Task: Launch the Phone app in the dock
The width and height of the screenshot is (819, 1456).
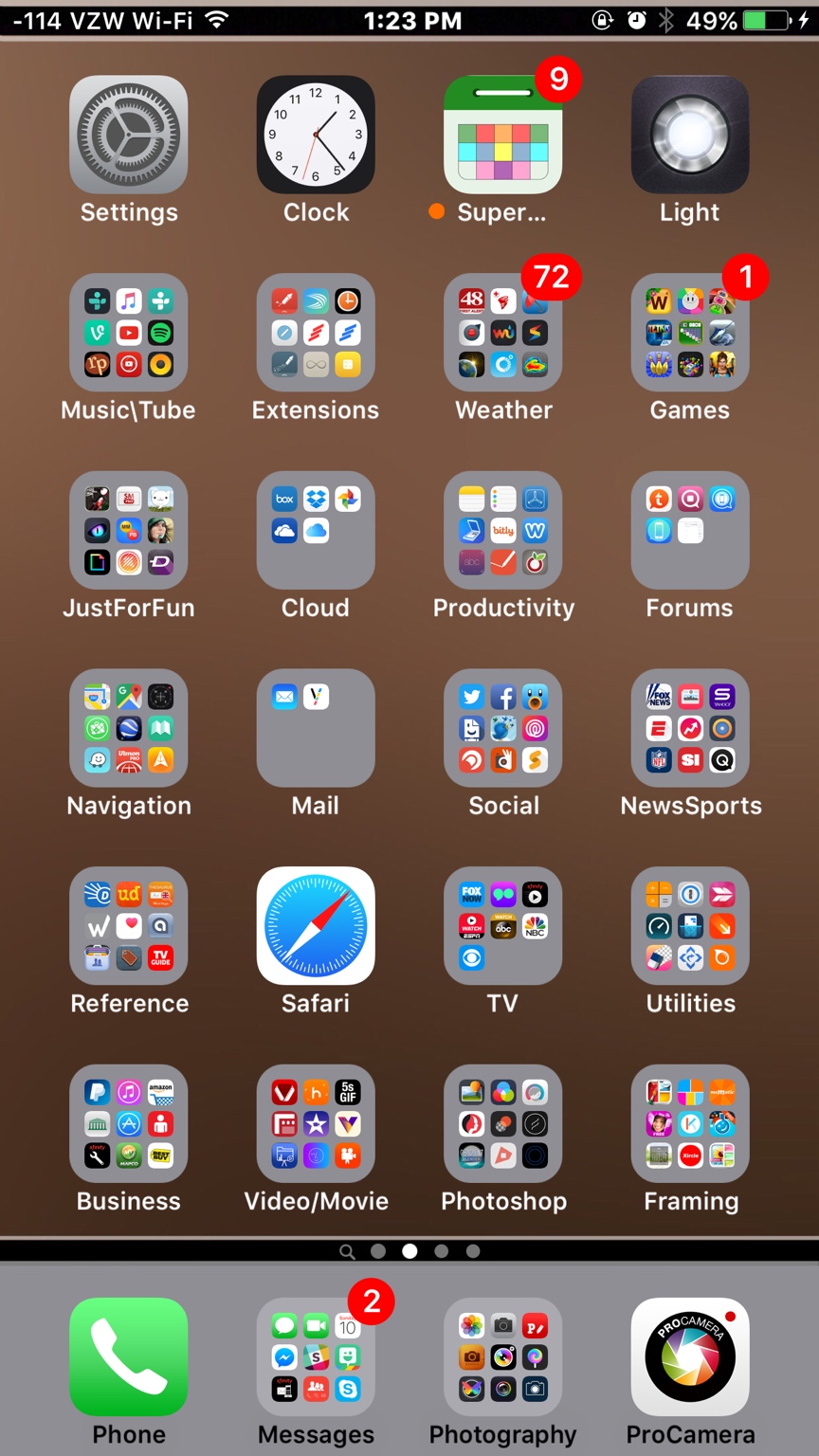Action: (x=128, y=1356)
